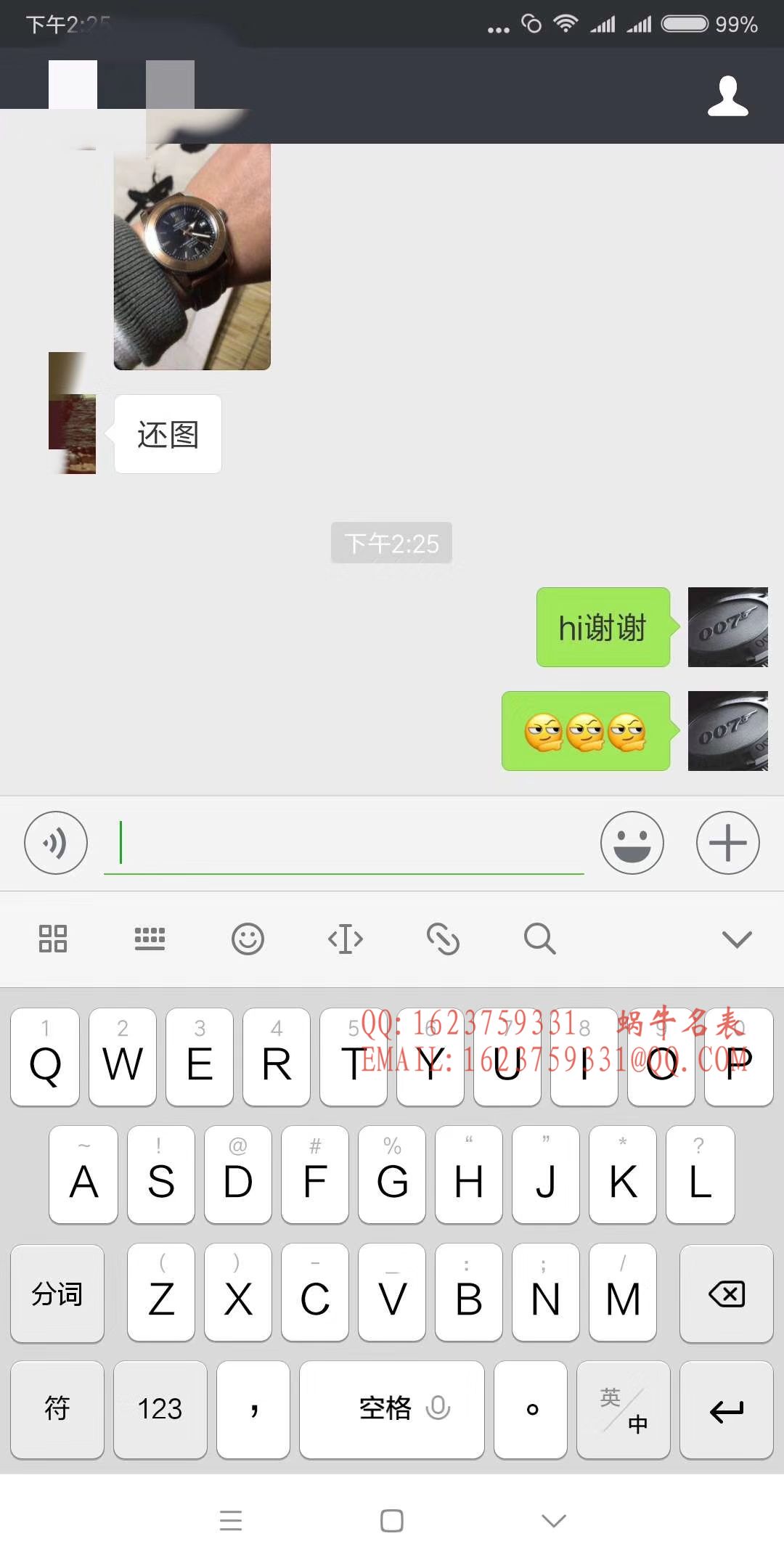
Task: Tap the 符 symbols key
Action: pos(57,1408)
